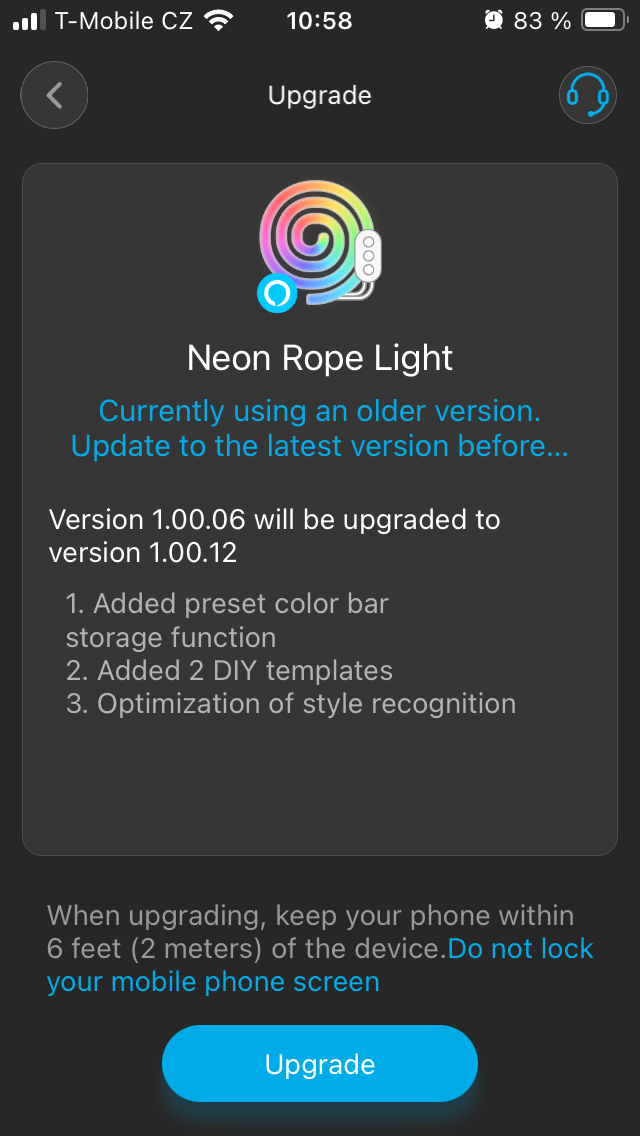Tap the blue Upgrade button
The height and width of the screenshot is (1136, 640).
(x=320, y=1064)
